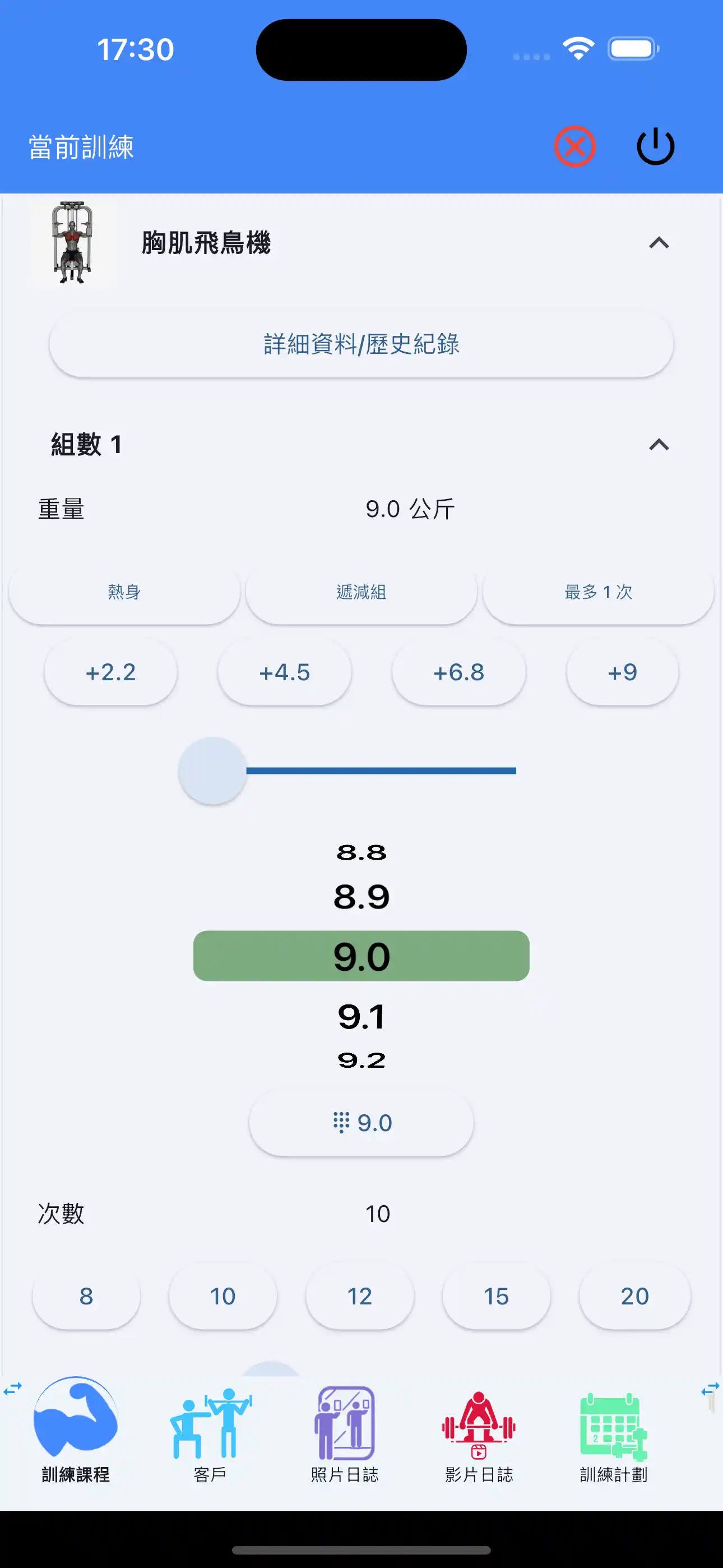Tap the power button in the header
Screen dimensions: 723x1568
click(655, 145)
